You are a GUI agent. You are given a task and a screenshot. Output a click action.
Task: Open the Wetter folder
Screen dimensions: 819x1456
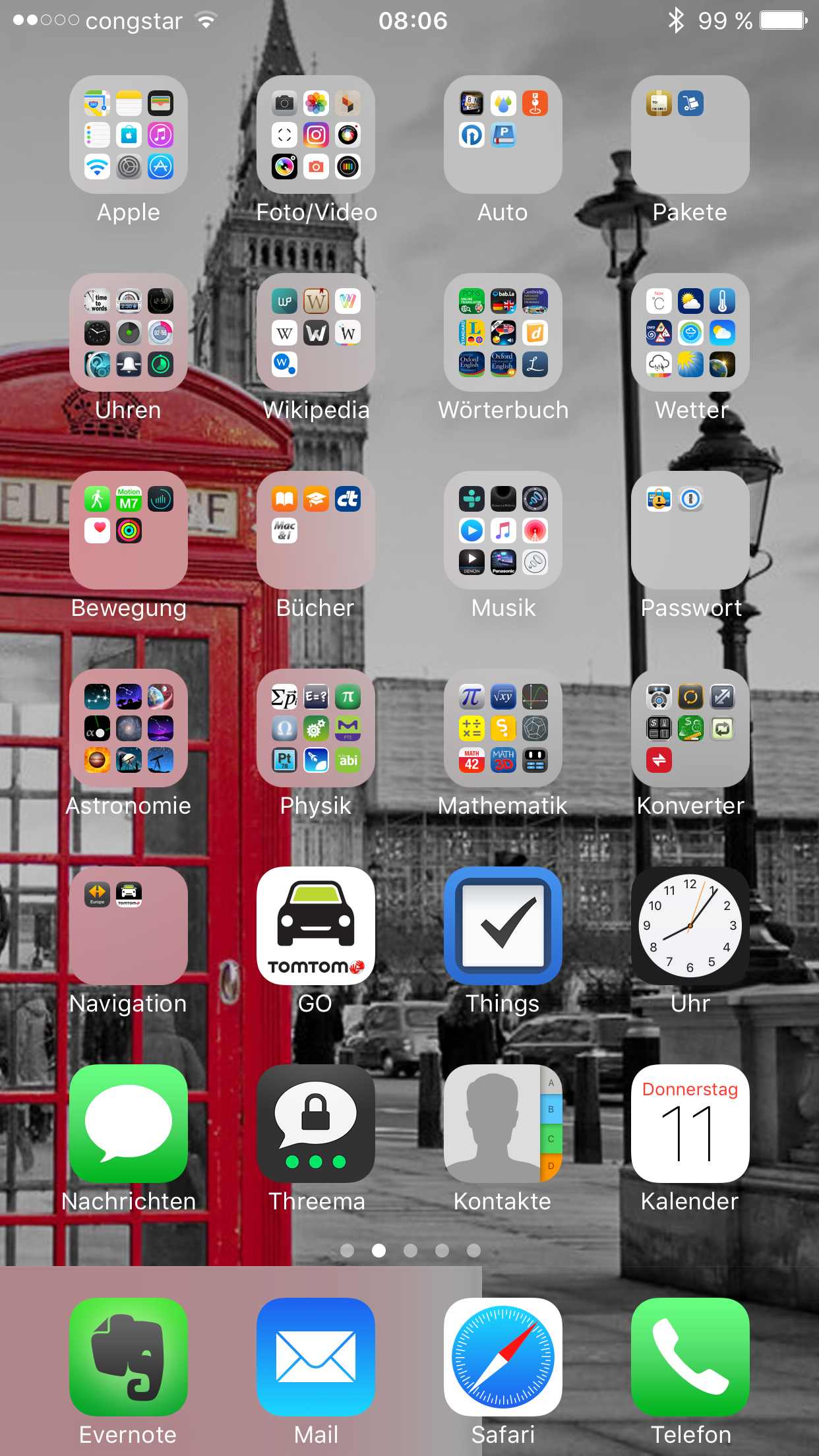[x=690, y=332]
